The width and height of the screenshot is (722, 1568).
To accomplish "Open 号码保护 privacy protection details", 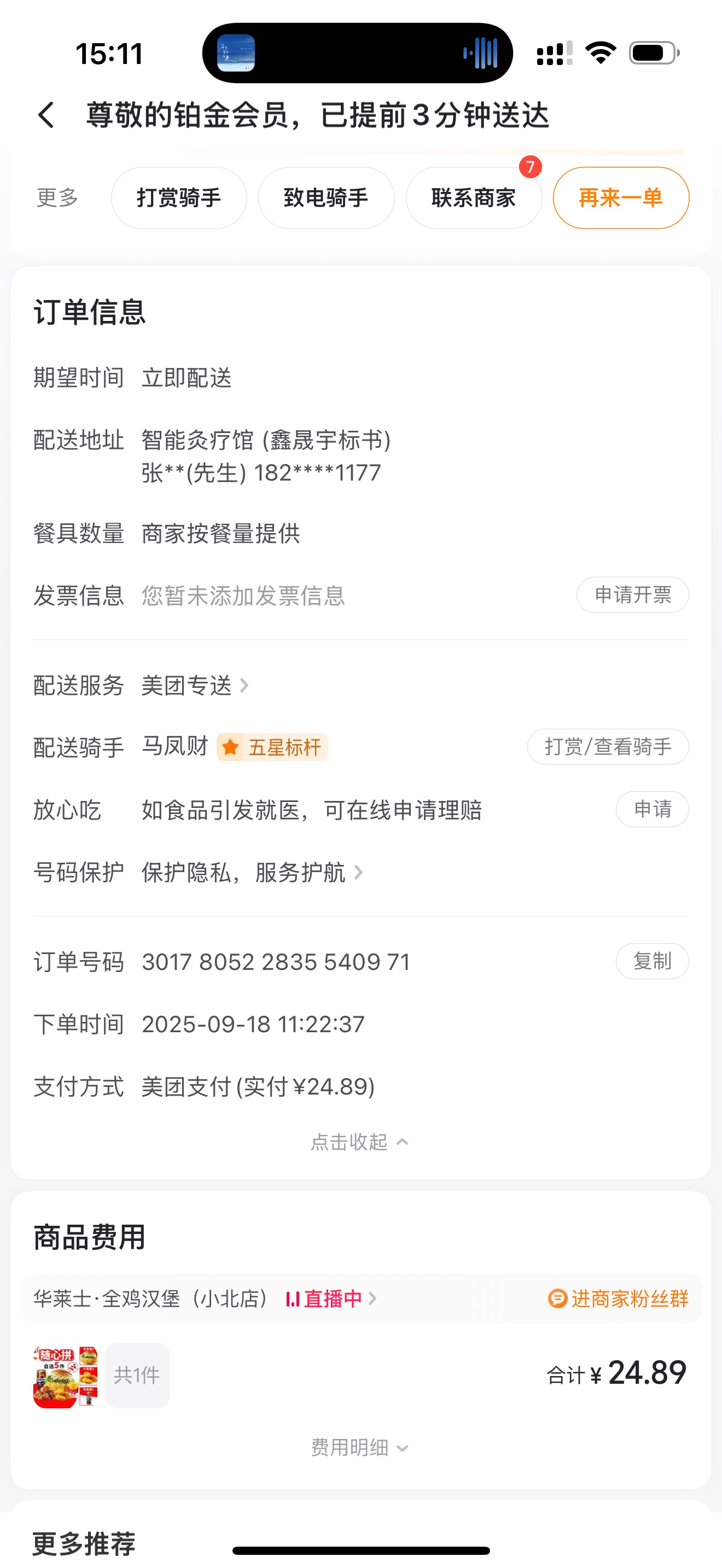I will [x=252, y=872].
